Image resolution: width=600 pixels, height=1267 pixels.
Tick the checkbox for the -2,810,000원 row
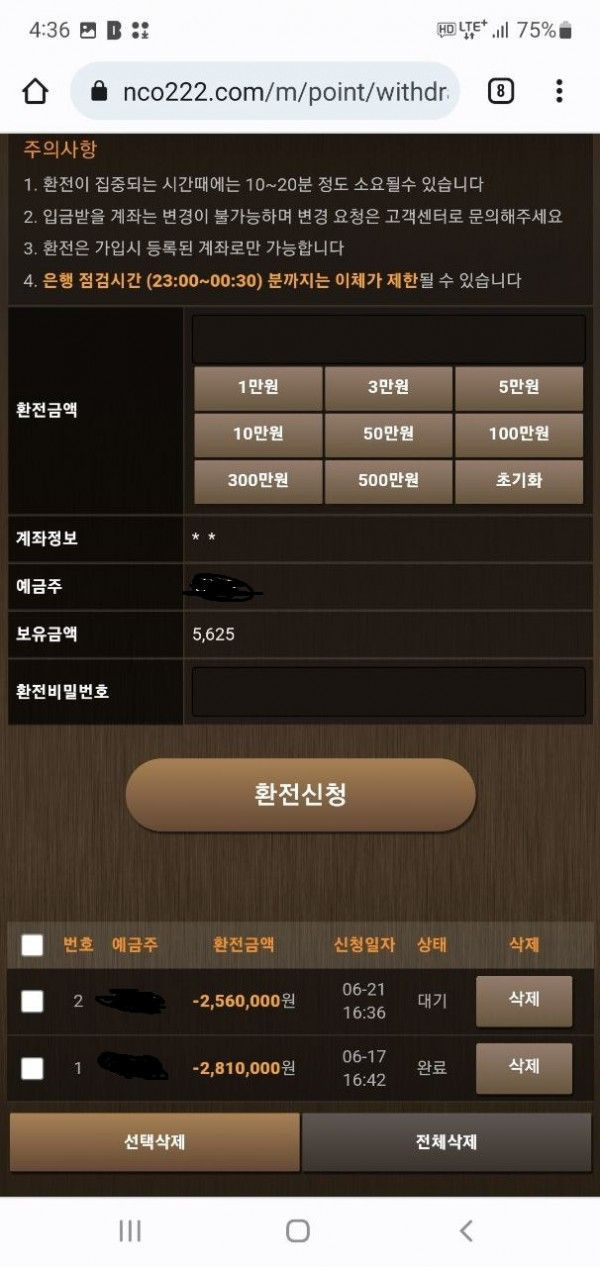pyautogui.click(x=32, y=1068)
